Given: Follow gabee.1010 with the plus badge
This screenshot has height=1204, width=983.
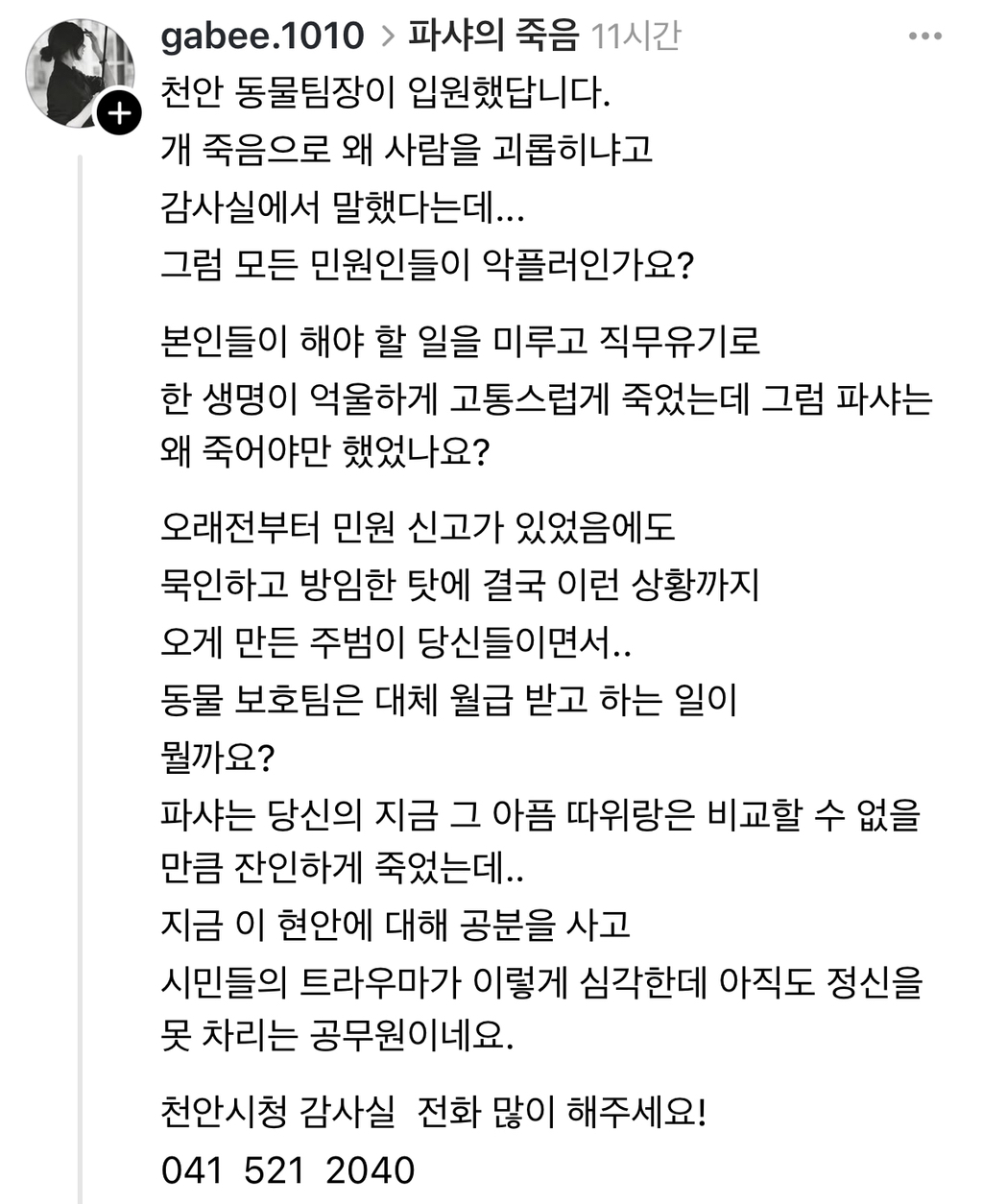Looking at the screenshot, I should [x=119, y=114].
